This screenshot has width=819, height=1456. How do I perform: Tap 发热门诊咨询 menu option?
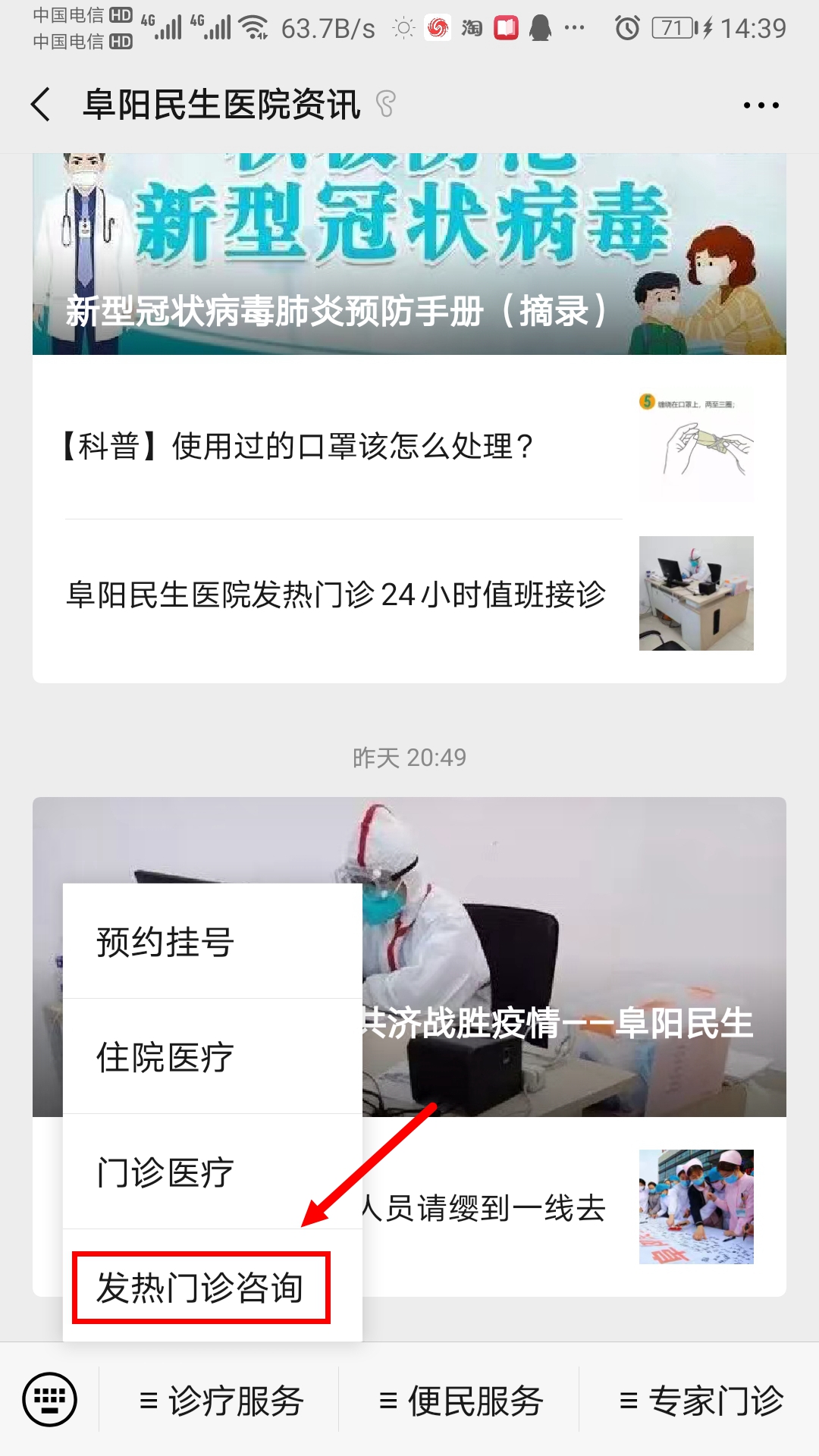point(202,1288)
